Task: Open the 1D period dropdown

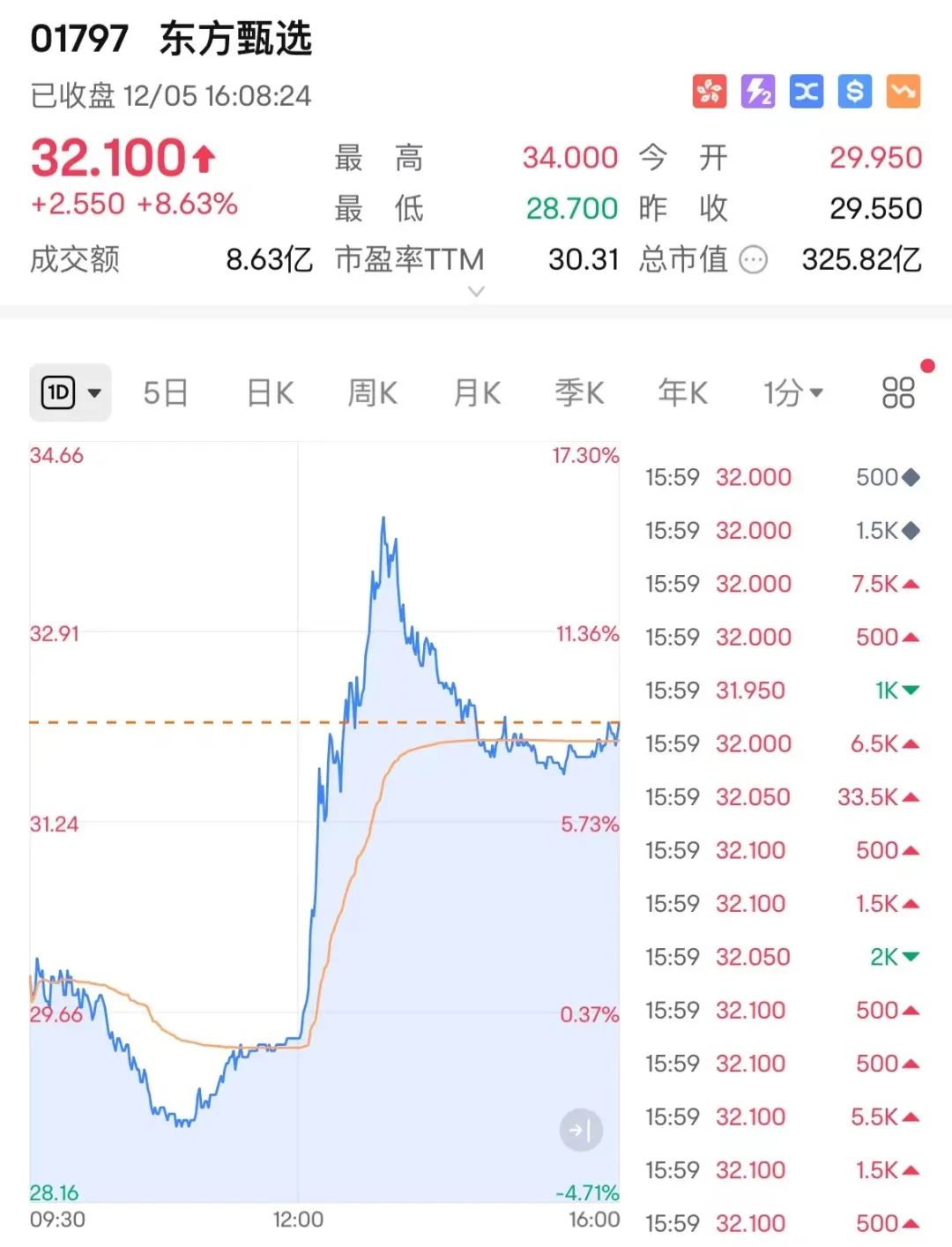Action: coord(71,392)
